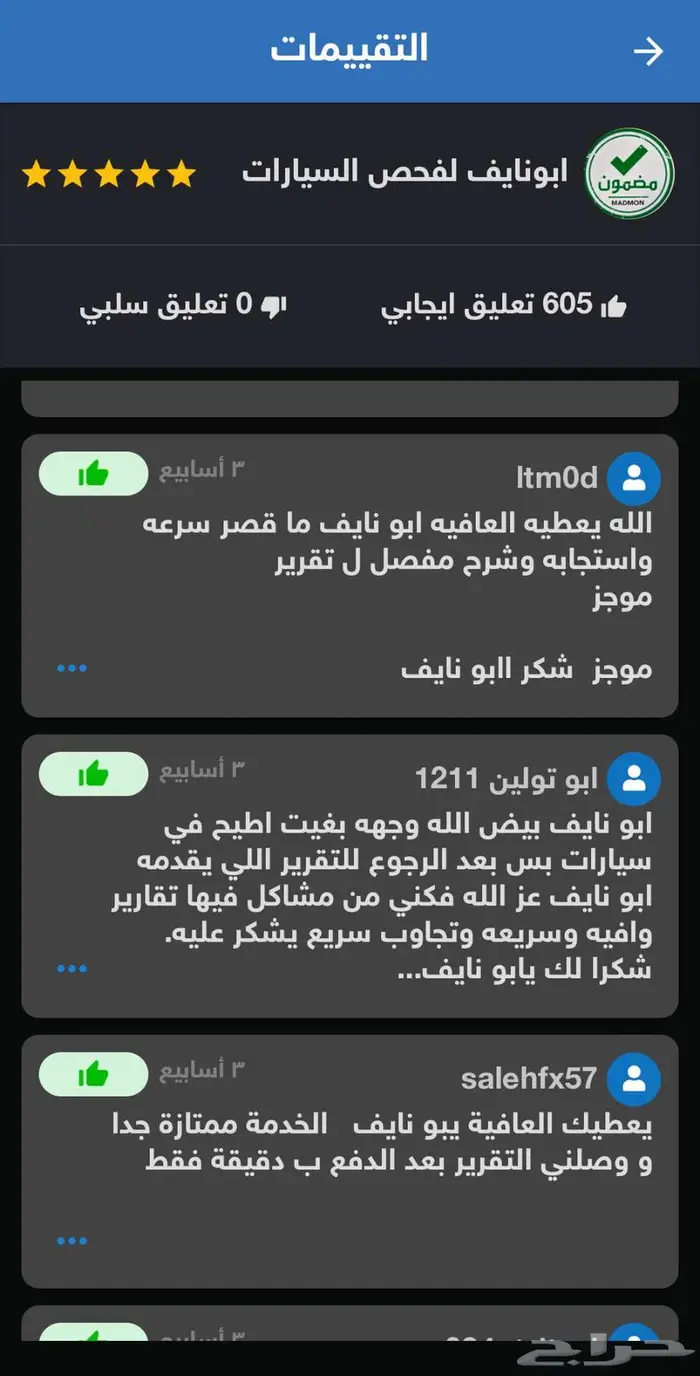Show the 0 negative comments
The image size is (700, 1376).
coord(183,306)
